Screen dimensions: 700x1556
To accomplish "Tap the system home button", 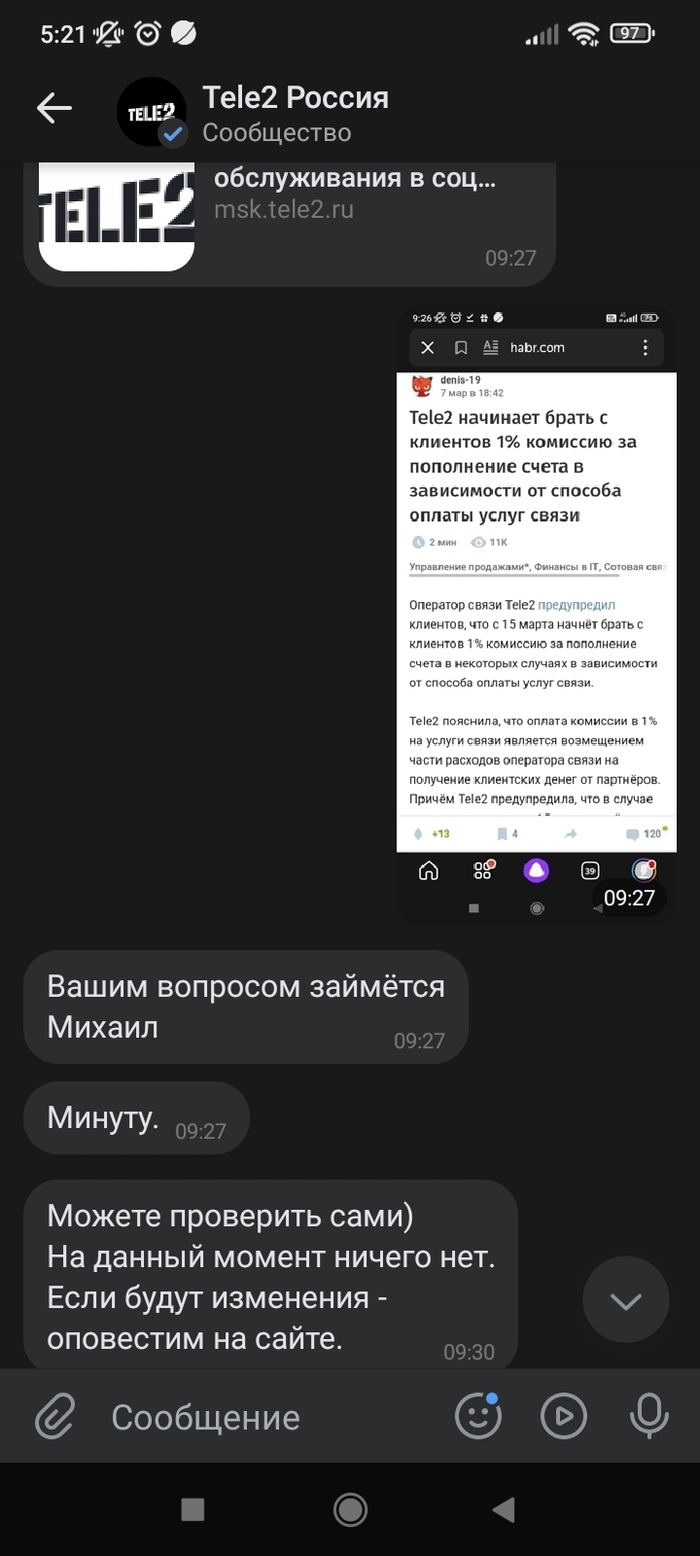I will click(350, 1509).
